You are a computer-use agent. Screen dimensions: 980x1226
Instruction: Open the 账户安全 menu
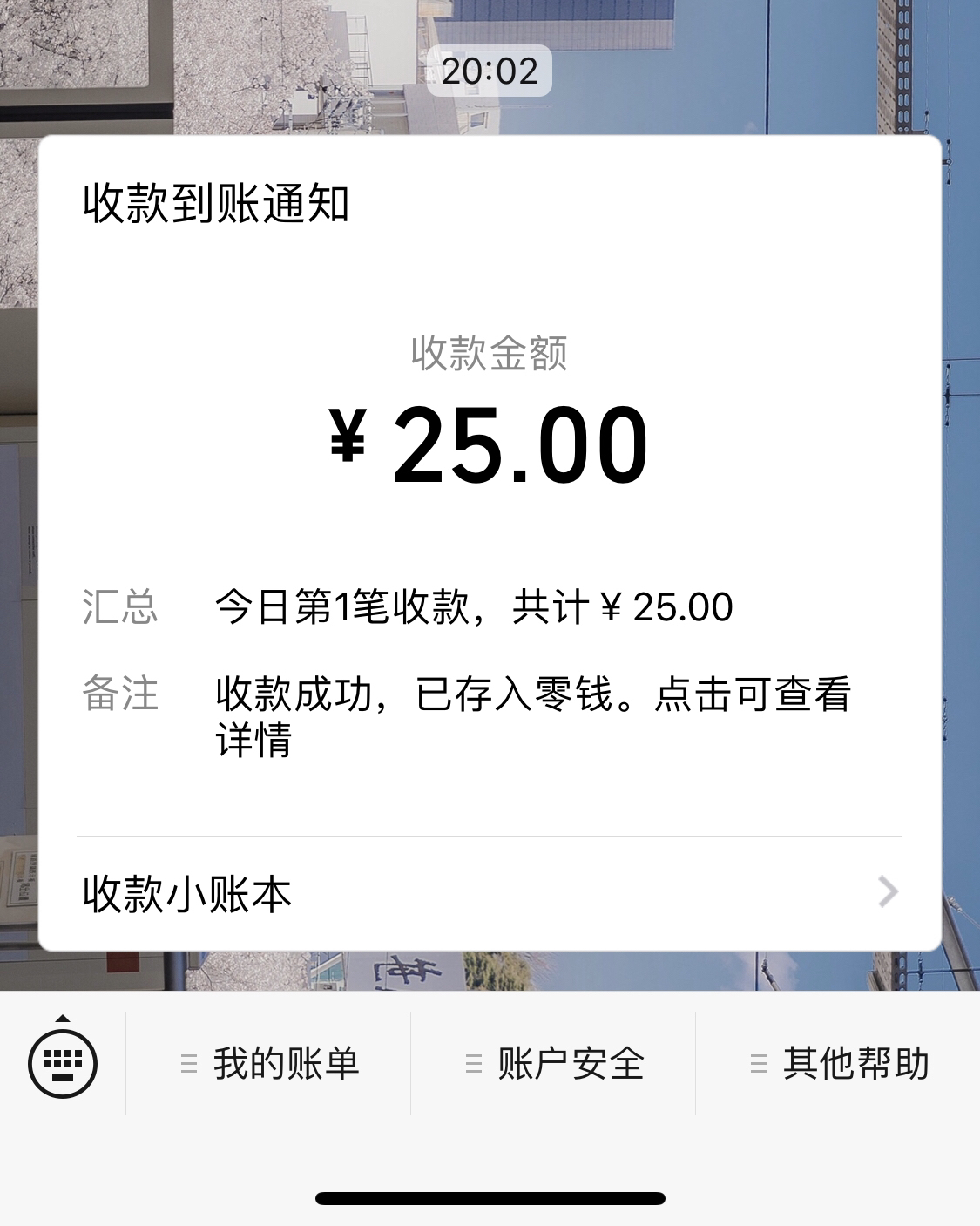(553, 1063)
